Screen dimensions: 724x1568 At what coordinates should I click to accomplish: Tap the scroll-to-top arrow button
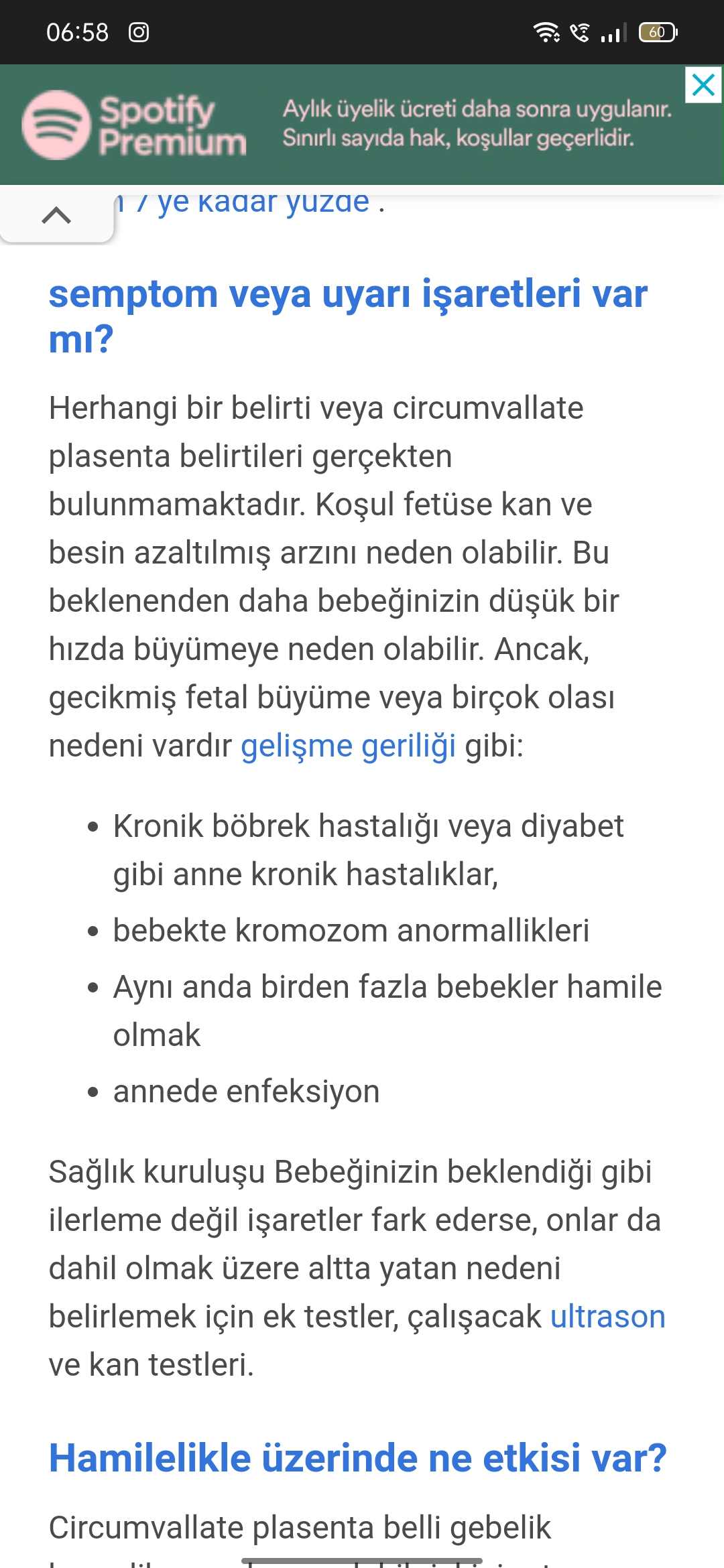56,216
